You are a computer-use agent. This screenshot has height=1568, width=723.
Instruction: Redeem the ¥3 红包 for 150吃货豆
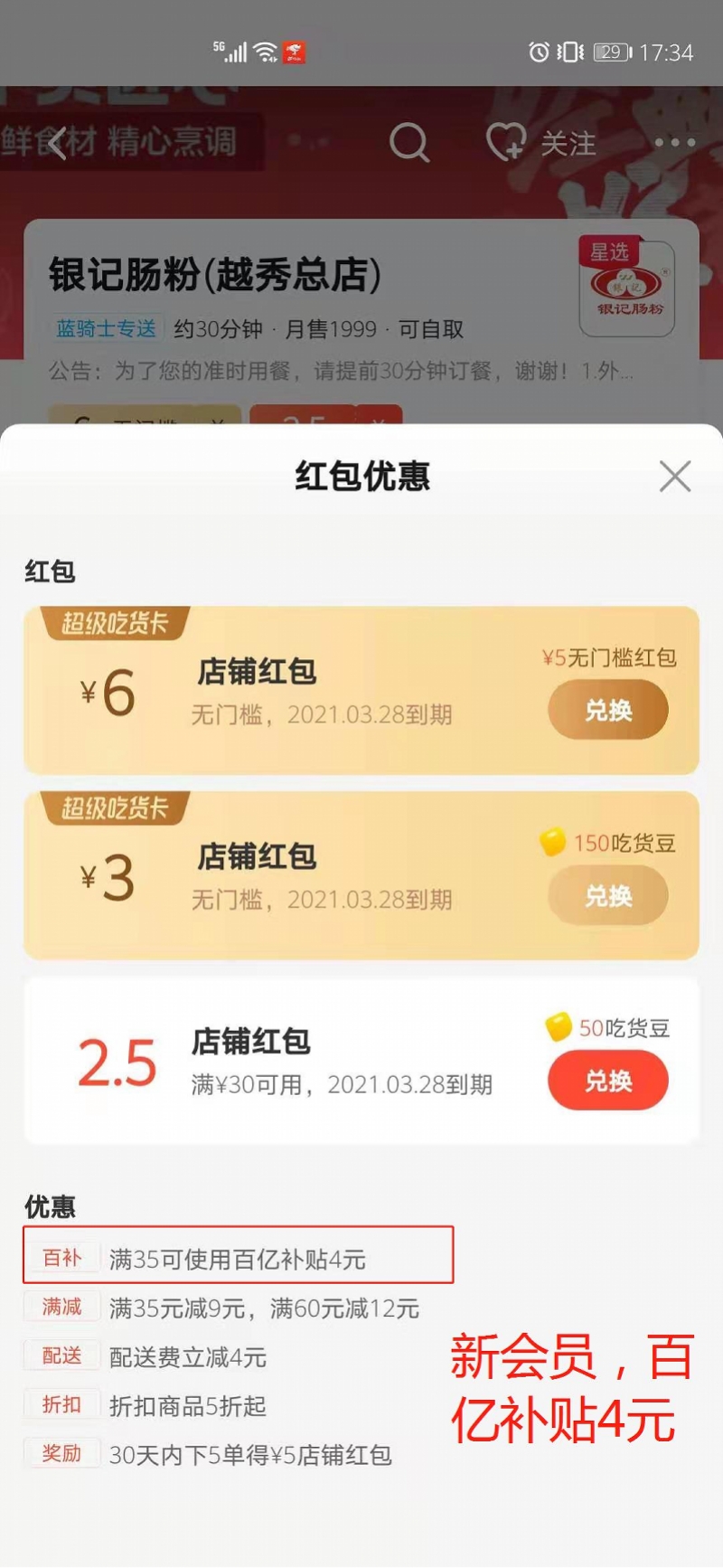(x=607, y=896)
